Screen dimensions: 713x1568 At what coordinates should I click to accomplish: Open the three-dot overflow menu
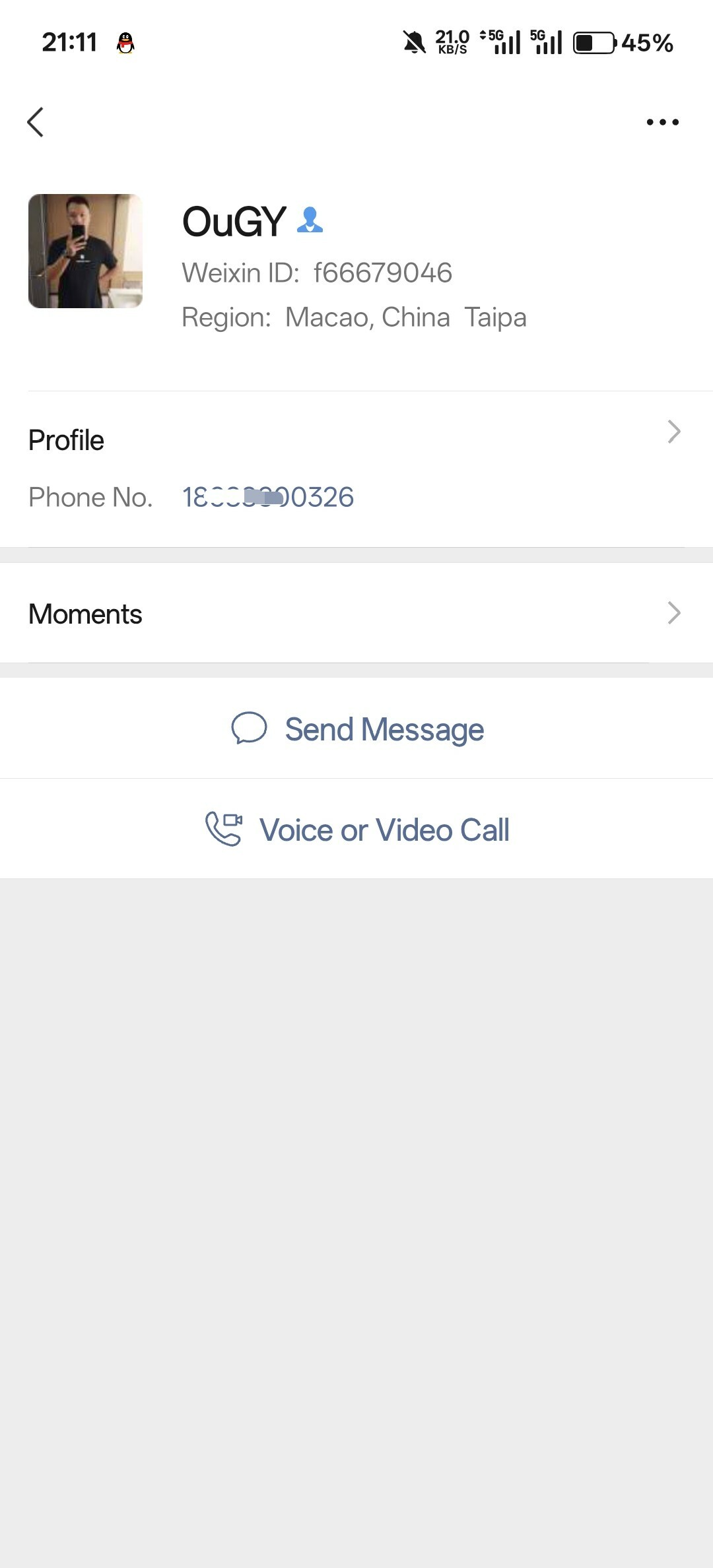[x=662, y=122]
